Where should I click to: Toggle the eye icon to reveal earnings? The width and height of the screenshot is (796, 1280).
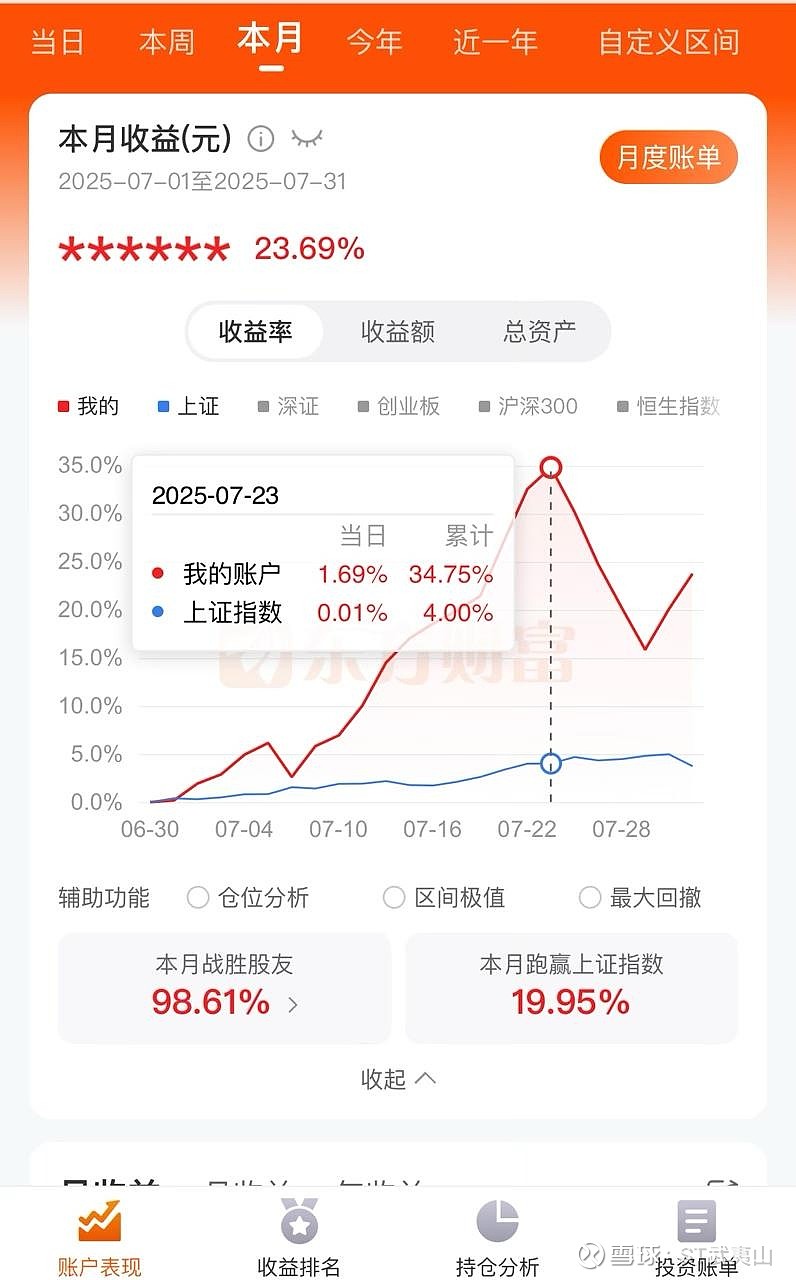[307, 139]
